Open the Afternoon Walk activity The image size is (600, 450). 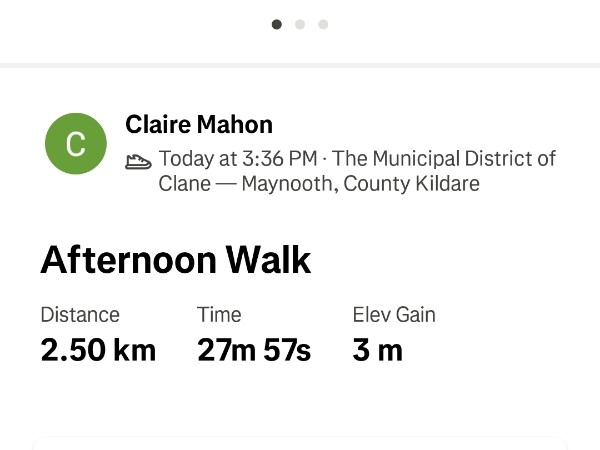[176, 260]
